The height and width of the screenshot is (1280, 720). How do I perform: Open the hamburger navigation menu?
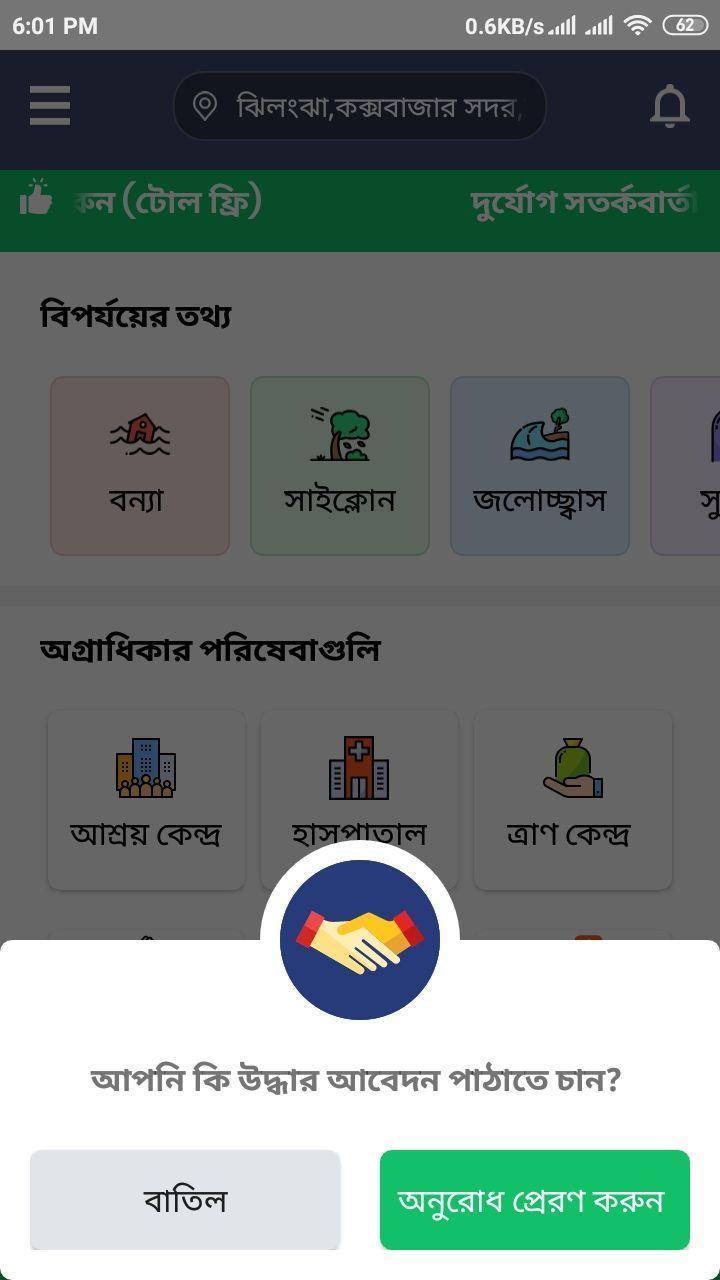point(49,104)
